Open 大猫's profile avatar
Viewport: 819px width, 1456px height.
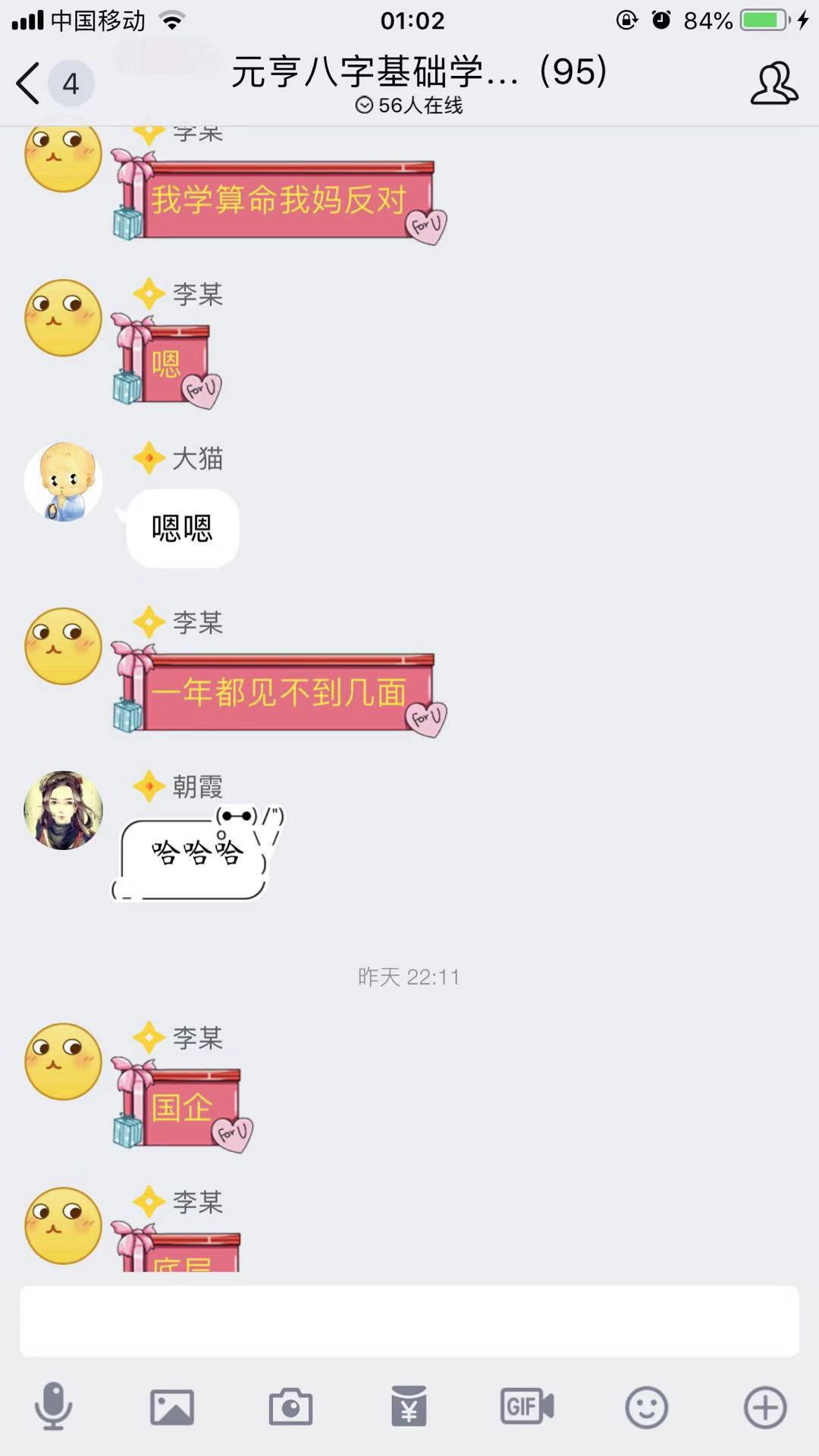64,482
